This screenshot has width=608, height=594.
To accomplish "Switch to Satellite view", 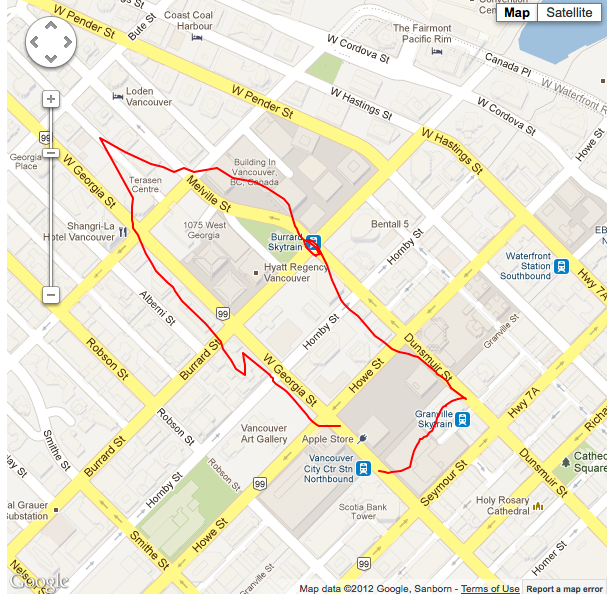I will click(x=569, y=12).
